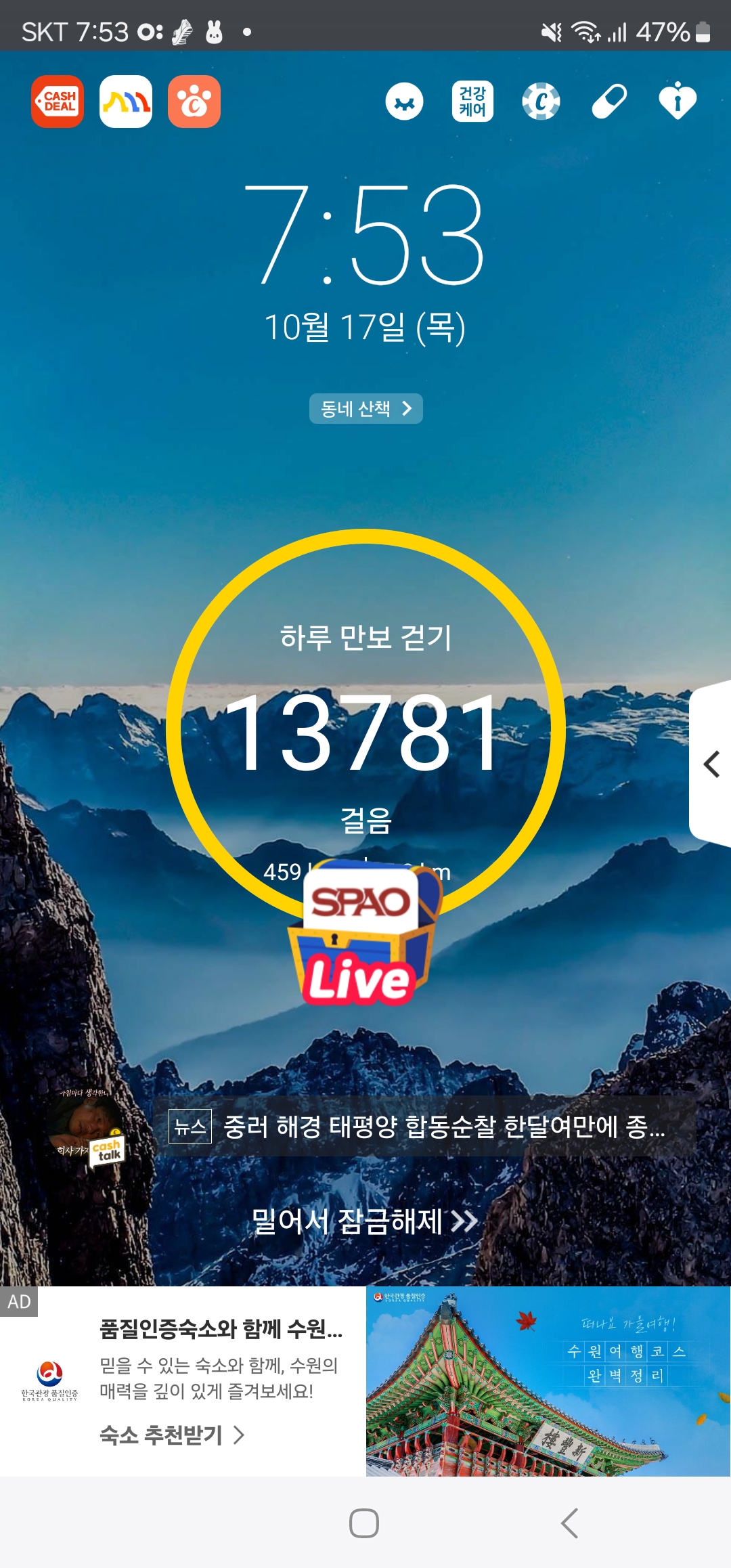Tap the cash coin C icon
This screenshot has height=1568, width=731.
pyautogui.click(x=541, y=102)
